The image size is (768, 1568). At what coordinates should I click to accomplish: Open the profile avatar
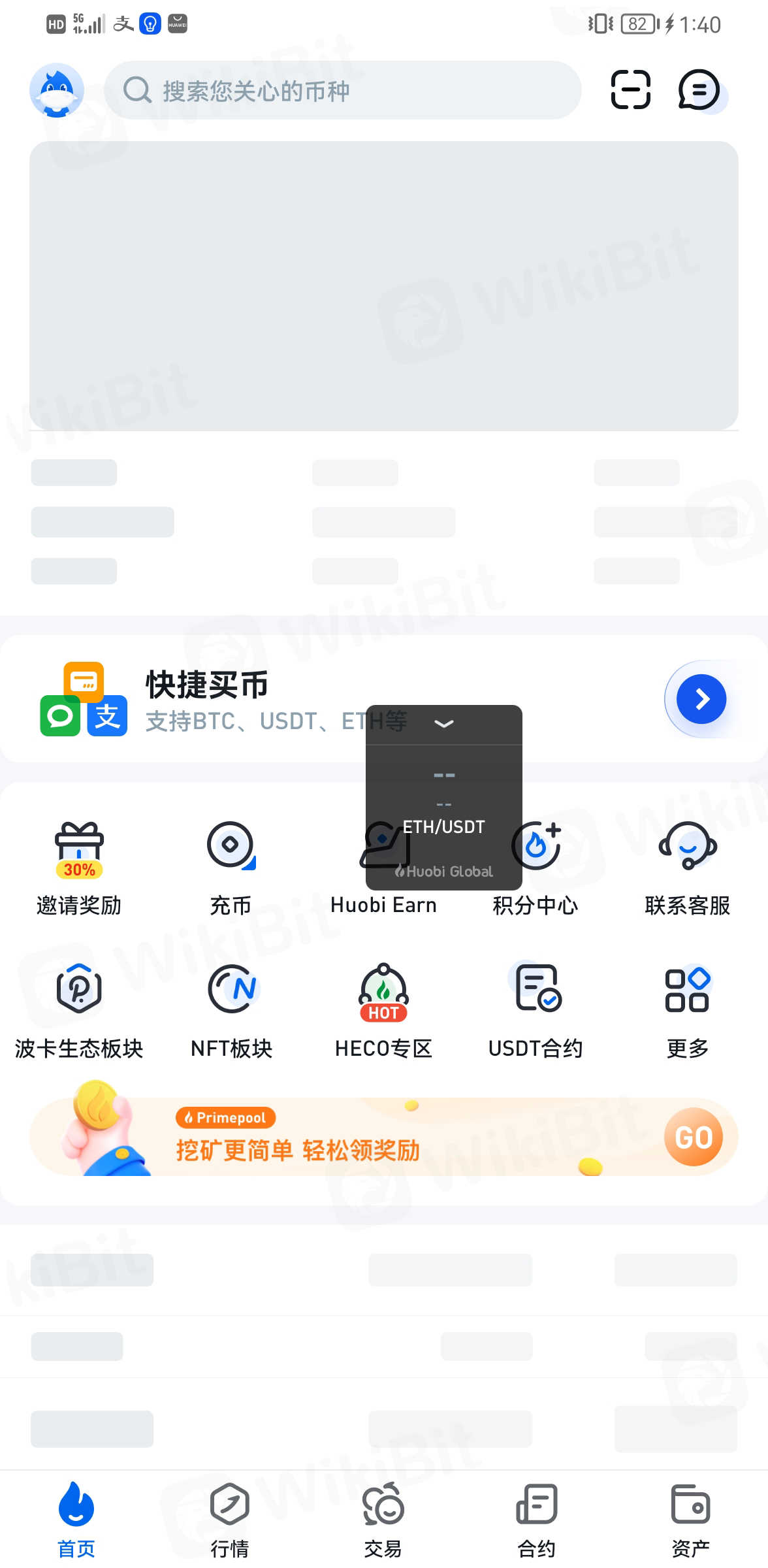[x=57, y=90]
